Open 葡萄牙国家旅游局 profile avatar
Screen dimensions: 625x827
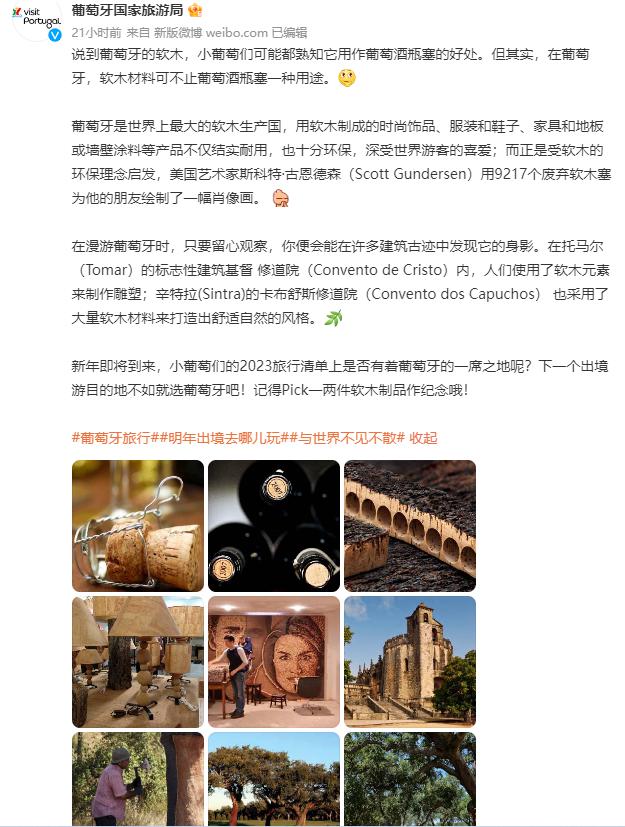click(38, 19)
